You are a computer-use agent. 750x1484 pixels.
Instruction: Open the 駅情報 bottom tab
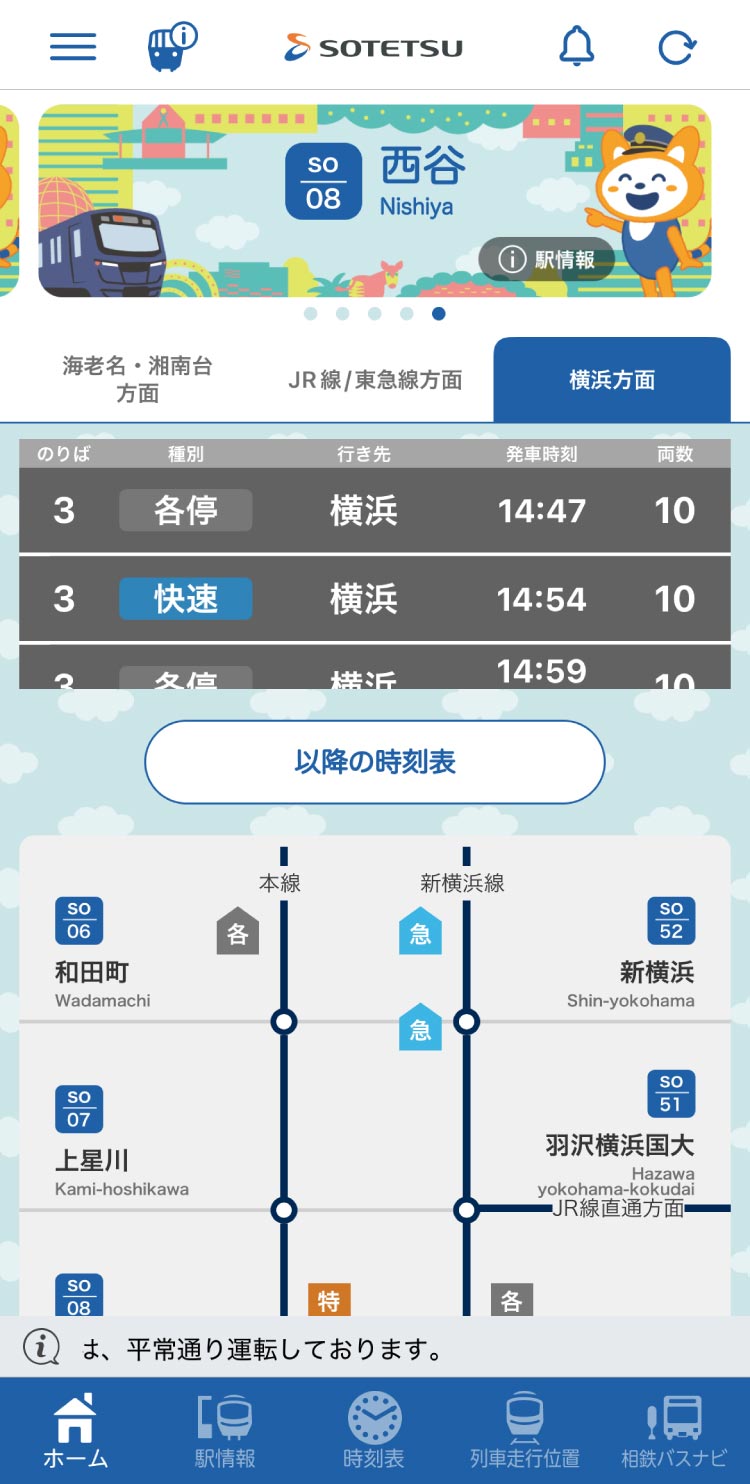pyautogui.click(x=225, y=1430)
